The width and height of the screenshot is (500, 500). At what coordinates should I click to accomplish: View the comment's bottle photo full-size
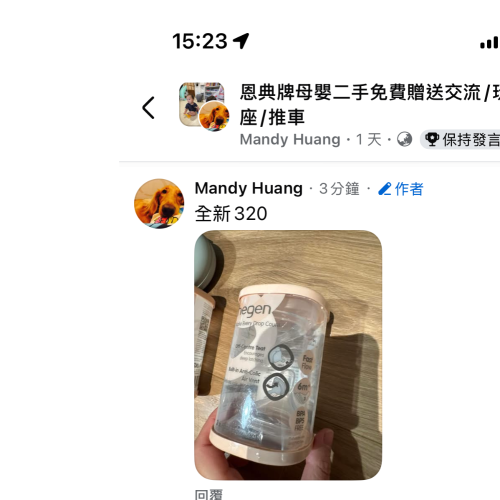pos(288,355)
